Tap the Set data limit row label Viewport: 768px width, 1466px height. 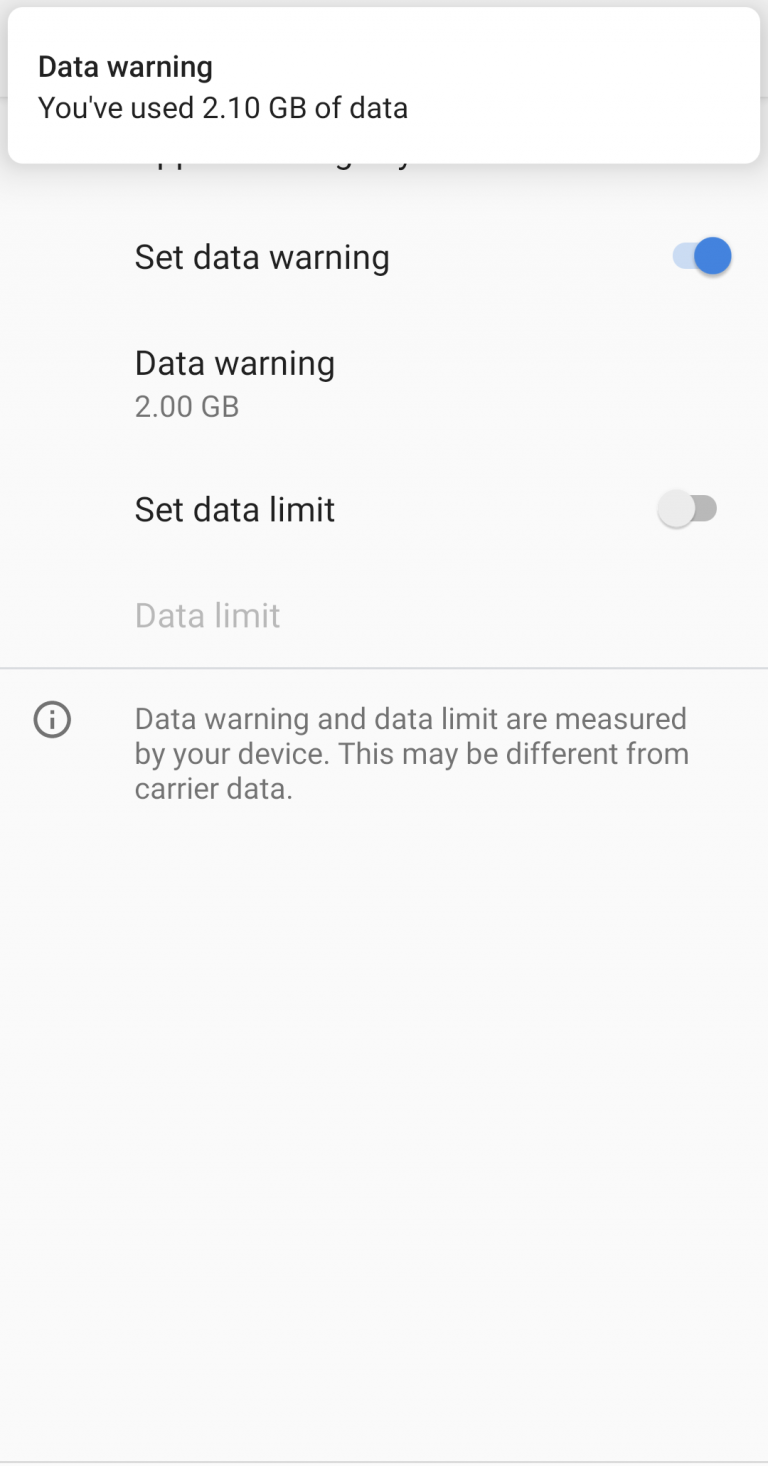click(234, 509)
